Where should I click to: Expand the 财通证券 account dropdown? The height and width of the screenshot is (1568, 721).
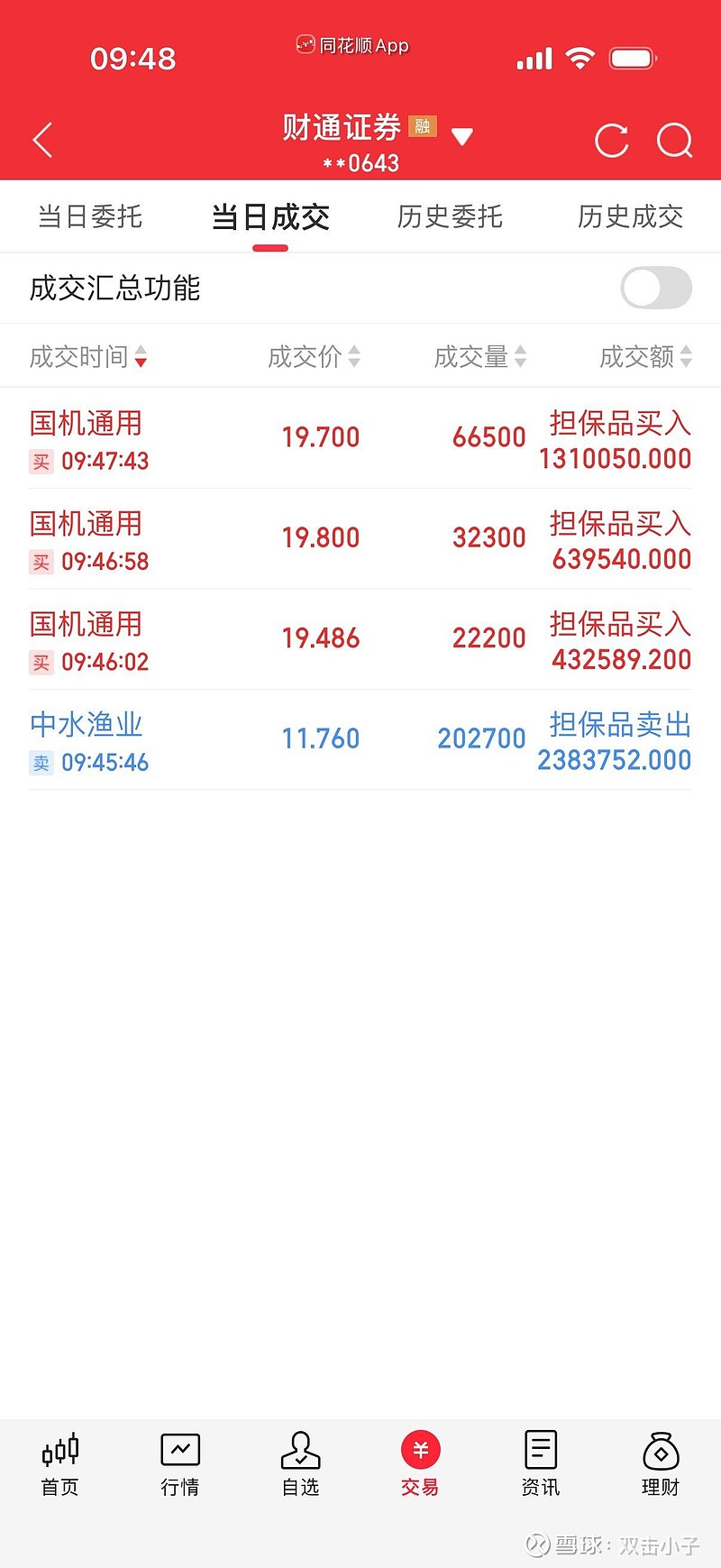pos(461,137)
